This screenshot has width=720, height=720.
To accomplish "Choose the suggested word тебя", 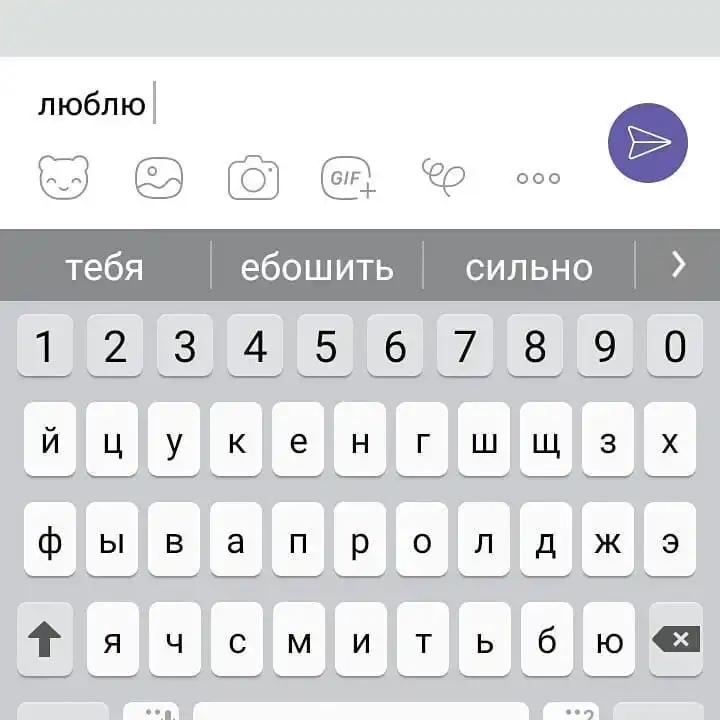I will click(x=104, y=267).
